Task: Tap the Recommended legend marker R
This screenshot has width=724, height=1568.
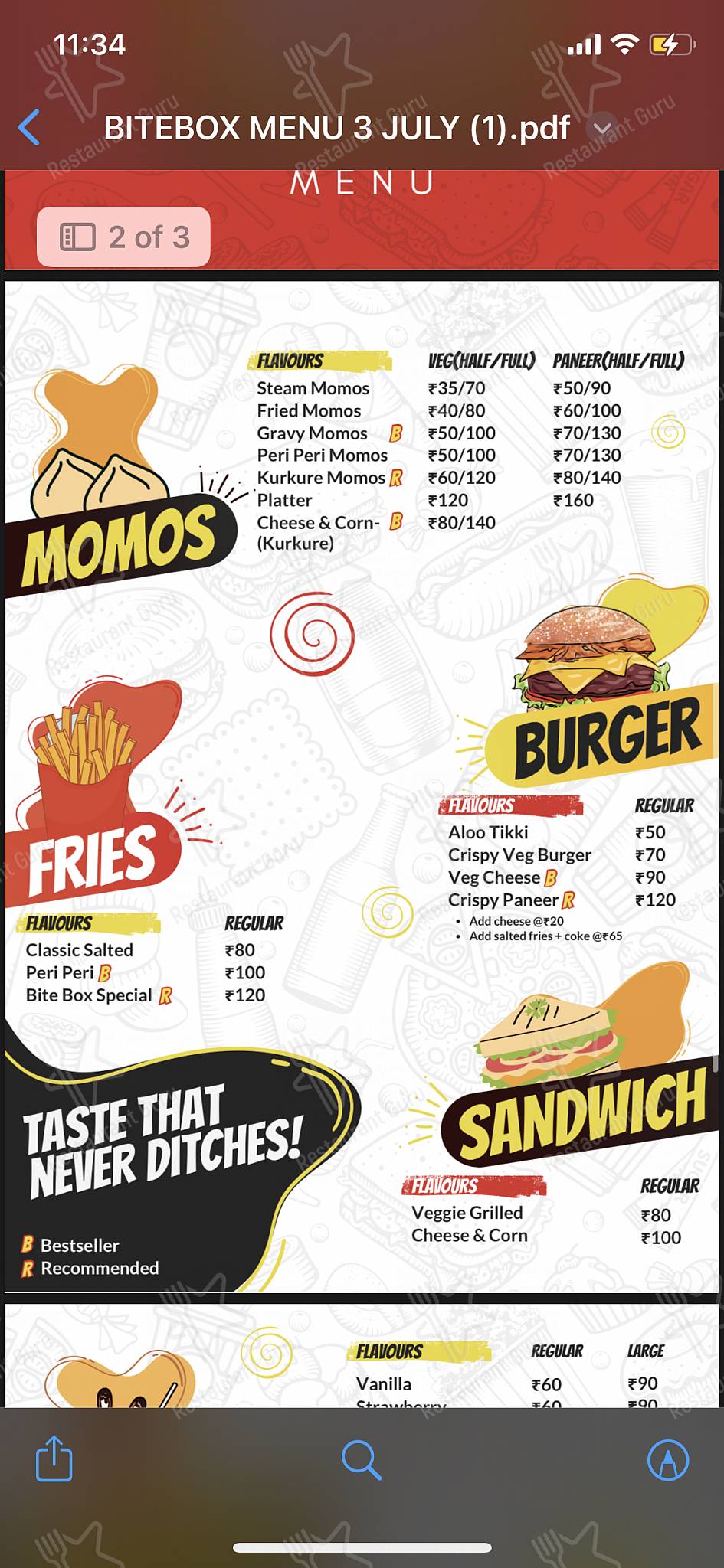Action: pos(27,1268)
